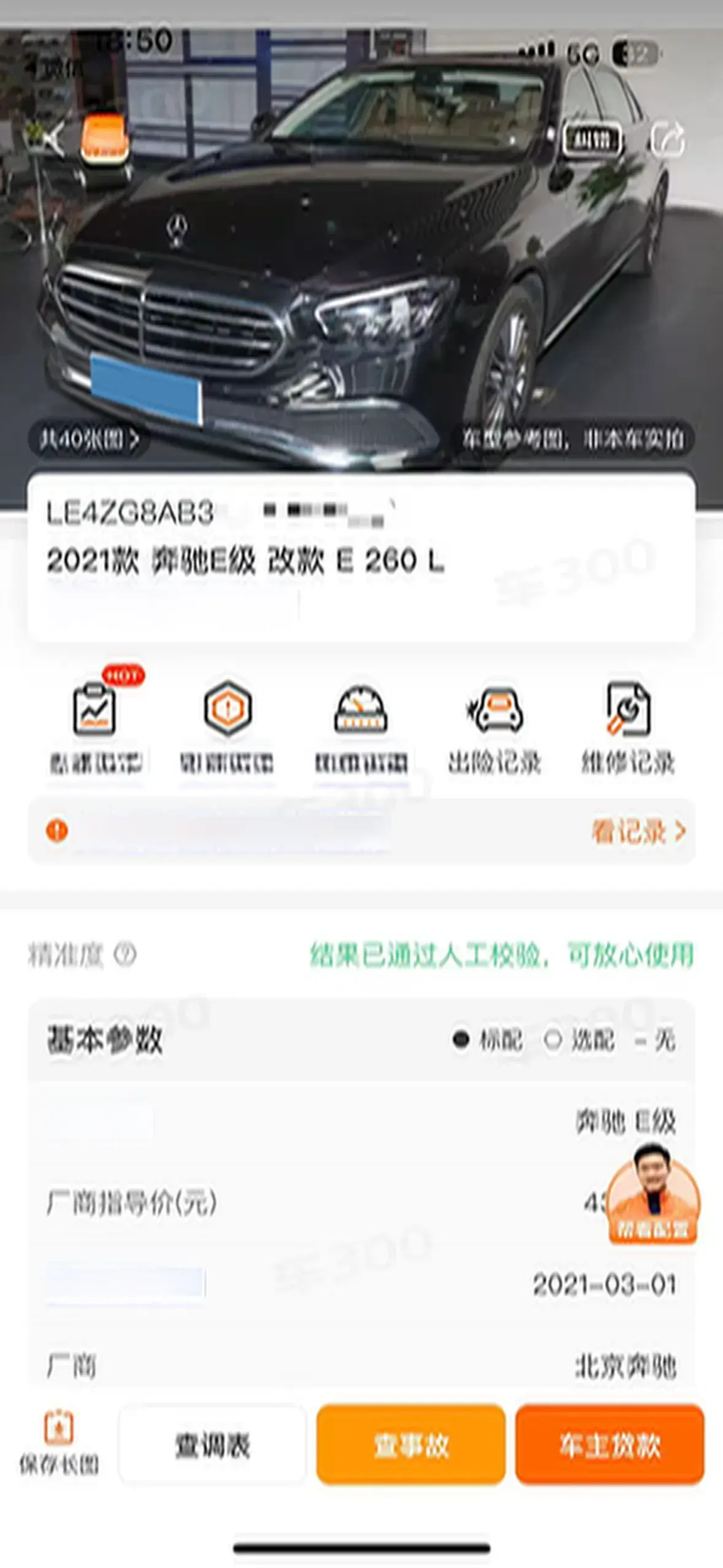The image size is (723, 1568).
Task: Tap the 查调表 button
Action: (x=212, y=1445)
